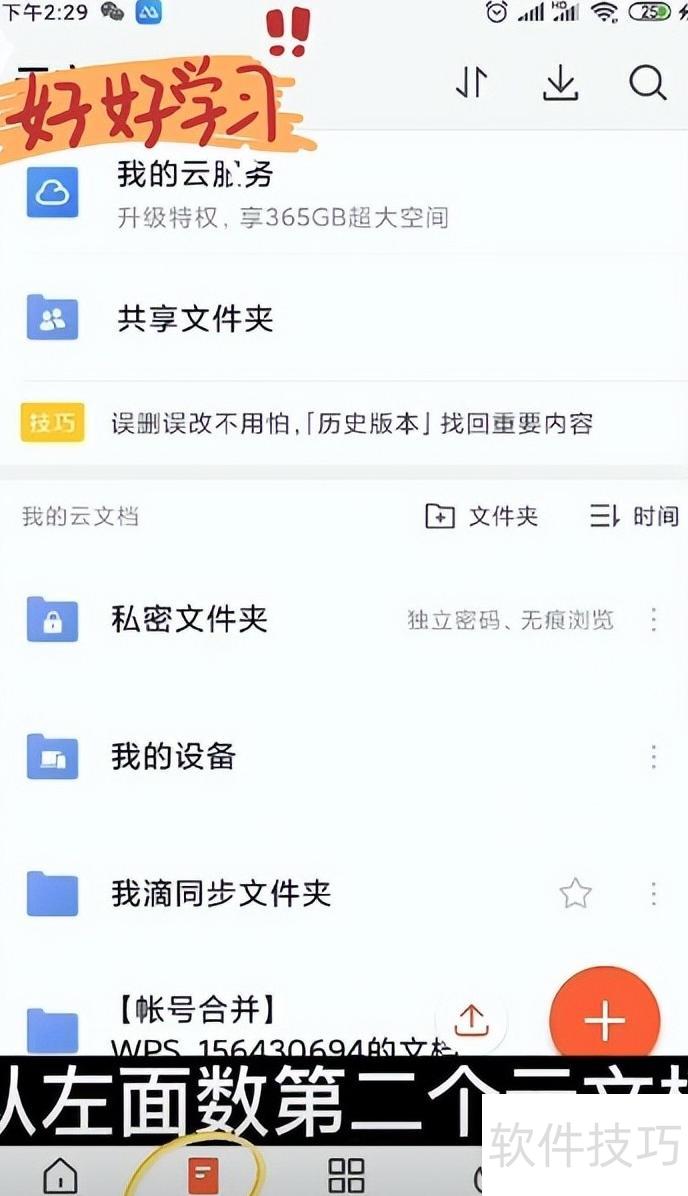This screenshot has height=1196, width=688.
Task: Open 我的云服务 row
Action: click(x=280, y=194)
